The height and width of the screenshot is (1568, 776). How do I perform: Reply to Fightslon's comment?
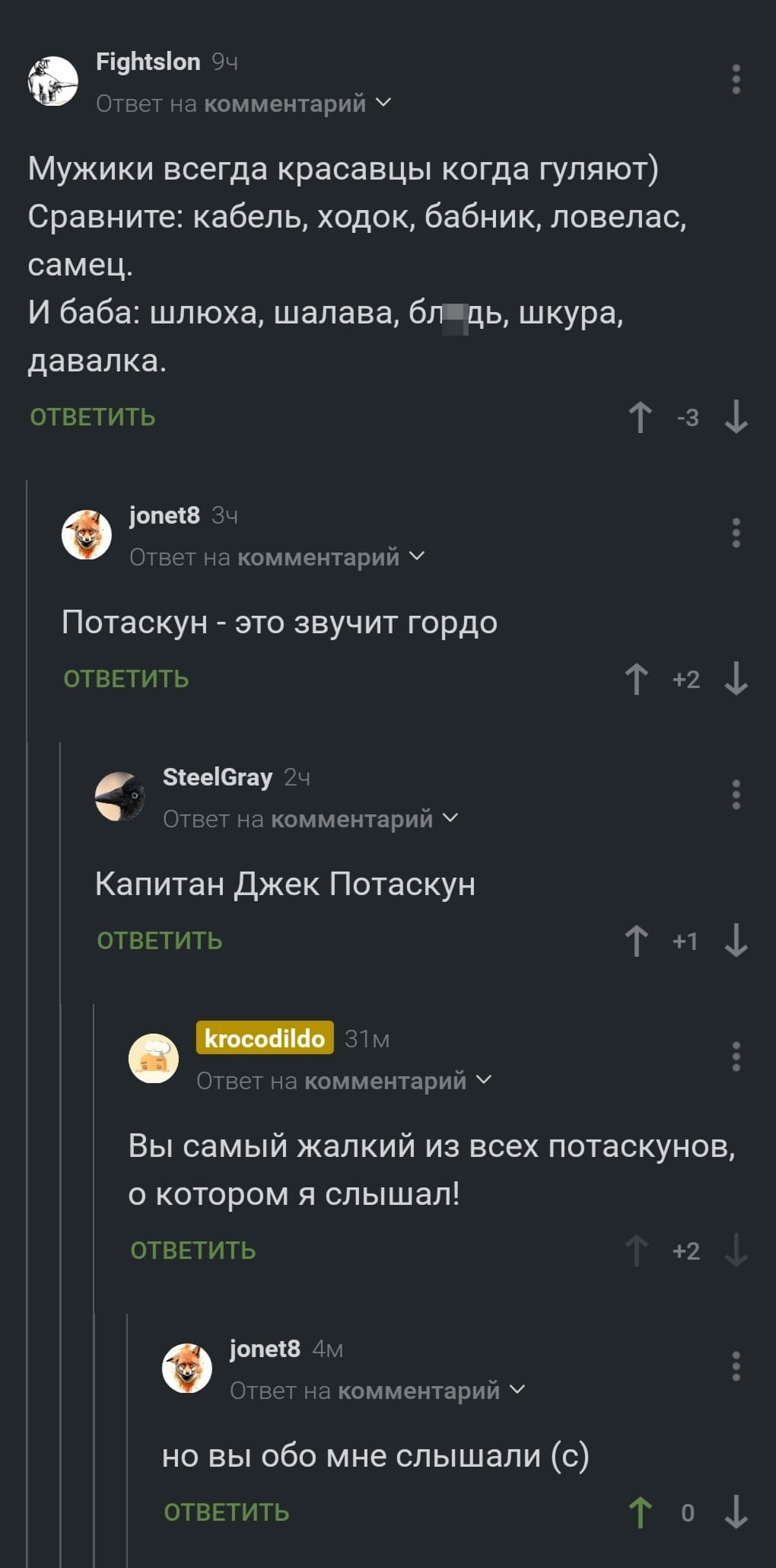pos(93,417)
